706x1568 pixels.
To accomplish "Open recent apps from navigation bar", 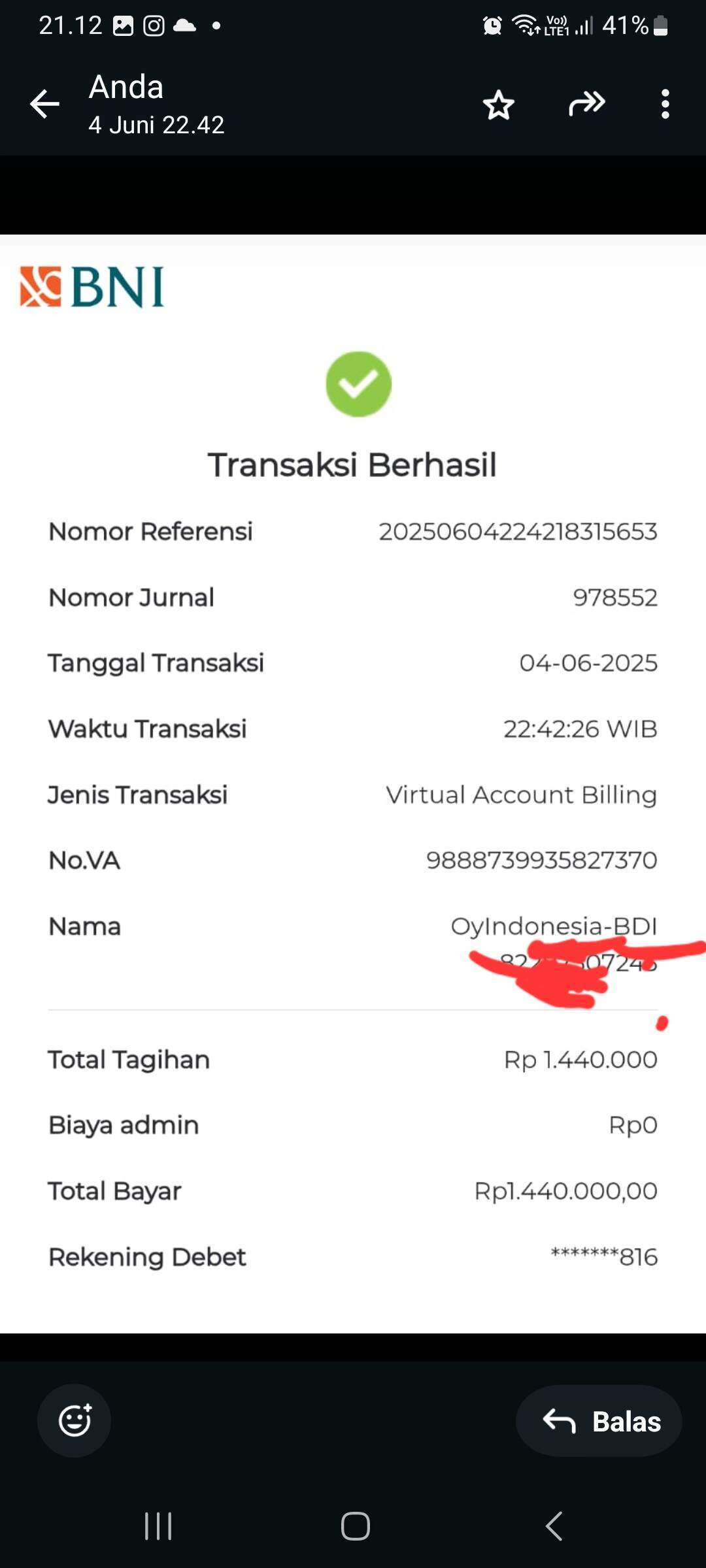I will pos(158,1526).
